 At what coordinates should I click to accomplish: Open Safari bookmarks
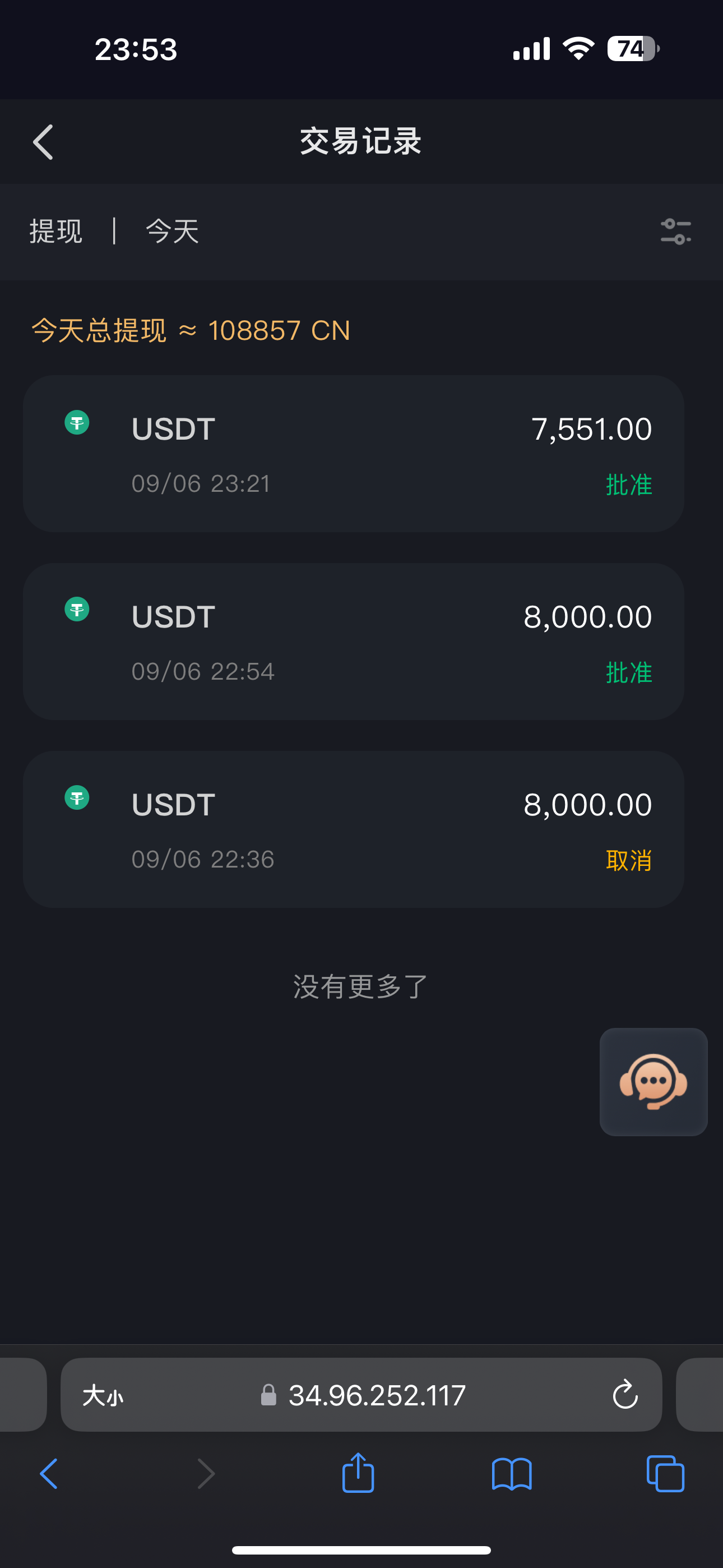pos(511,1474)
